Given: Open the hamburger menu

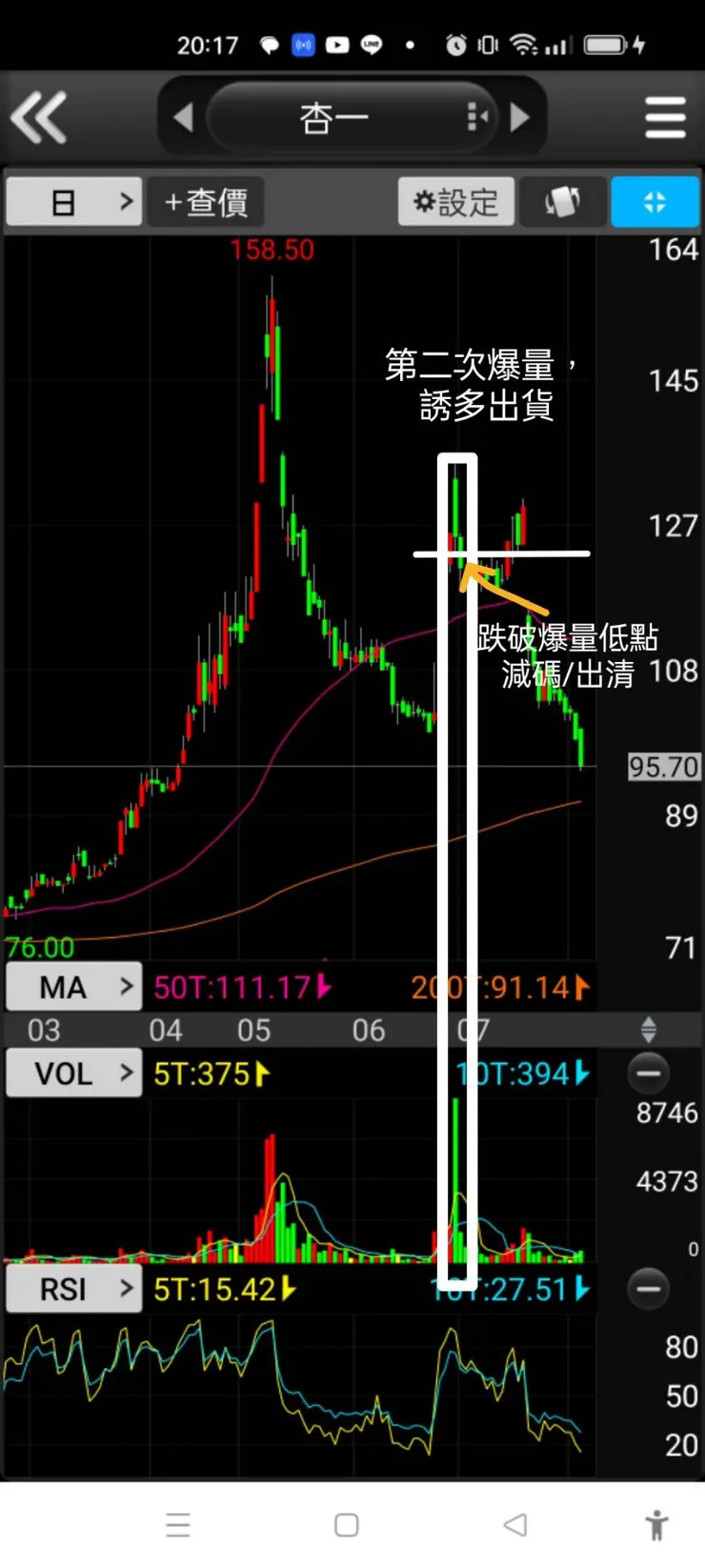Looking at the screenshot, I should (665, 118).
